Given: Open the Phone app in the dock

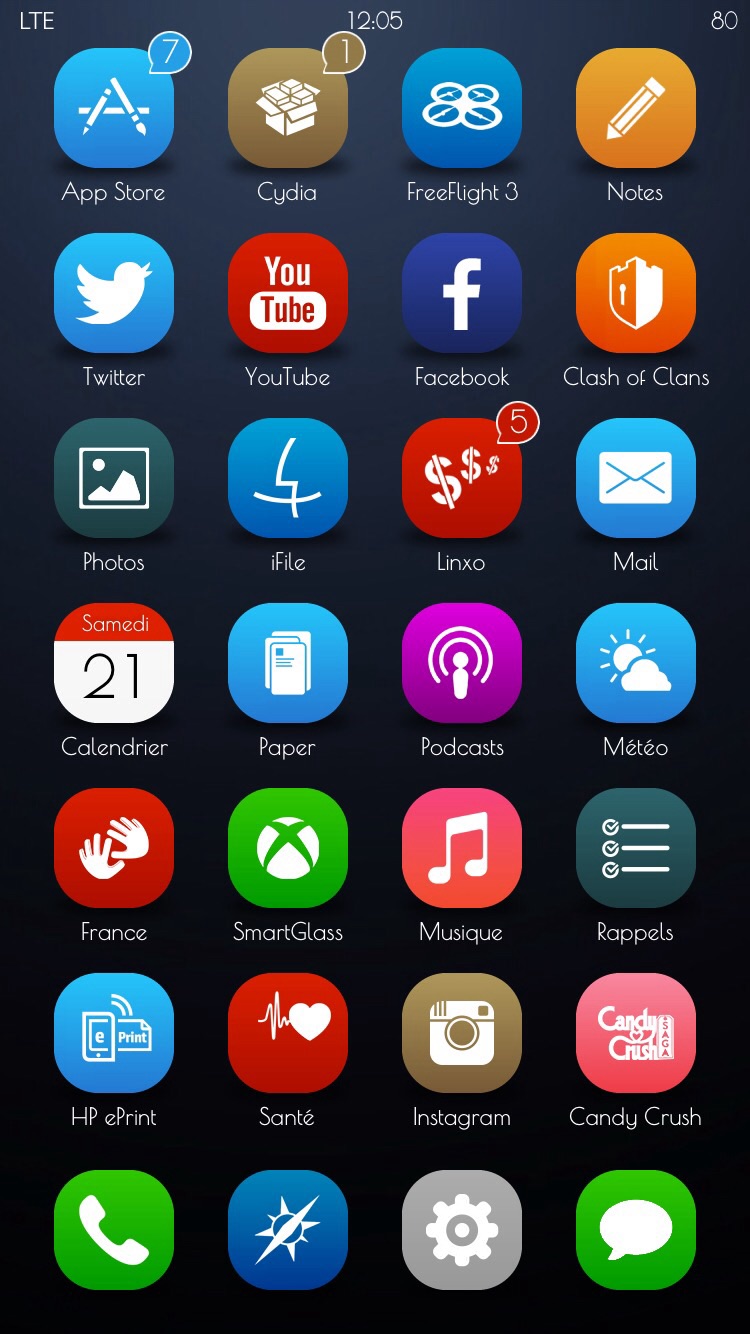Looking at the screenshot, I should click(x=114, y=1230).
